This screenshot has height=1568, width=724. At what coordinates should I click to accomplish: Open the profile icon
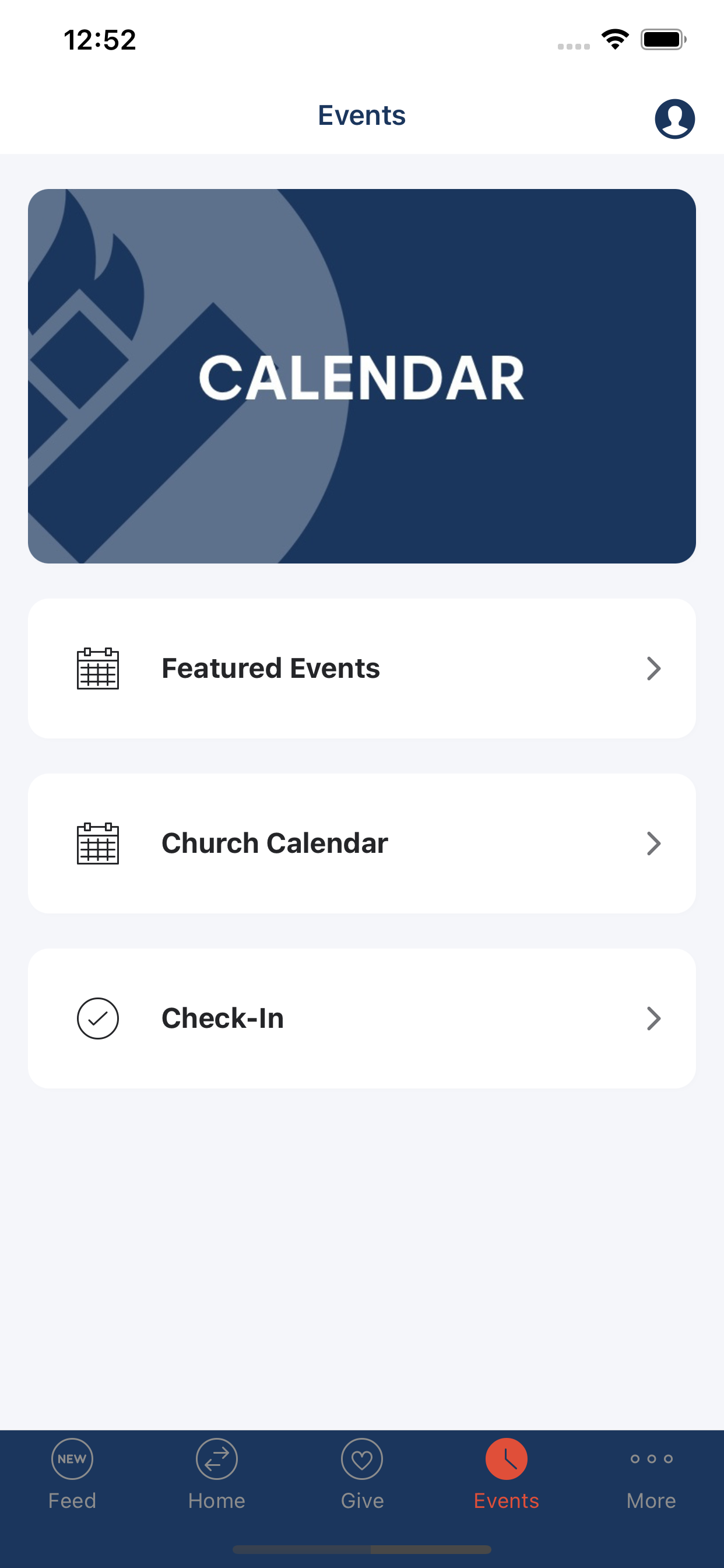coord(674,118)
